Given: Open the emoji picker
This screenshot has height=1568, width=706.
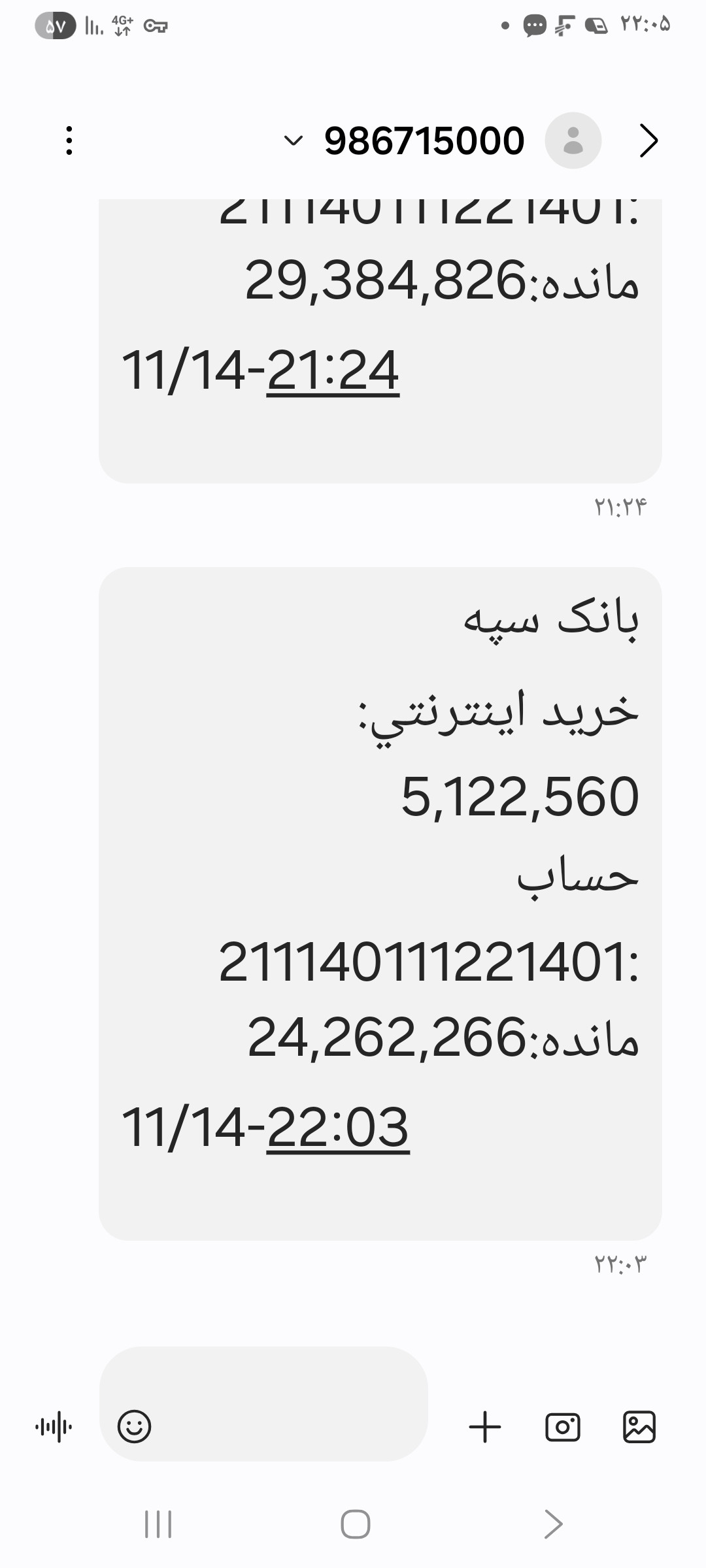Looking at the screenshot, I should [x=135, y=1426].
